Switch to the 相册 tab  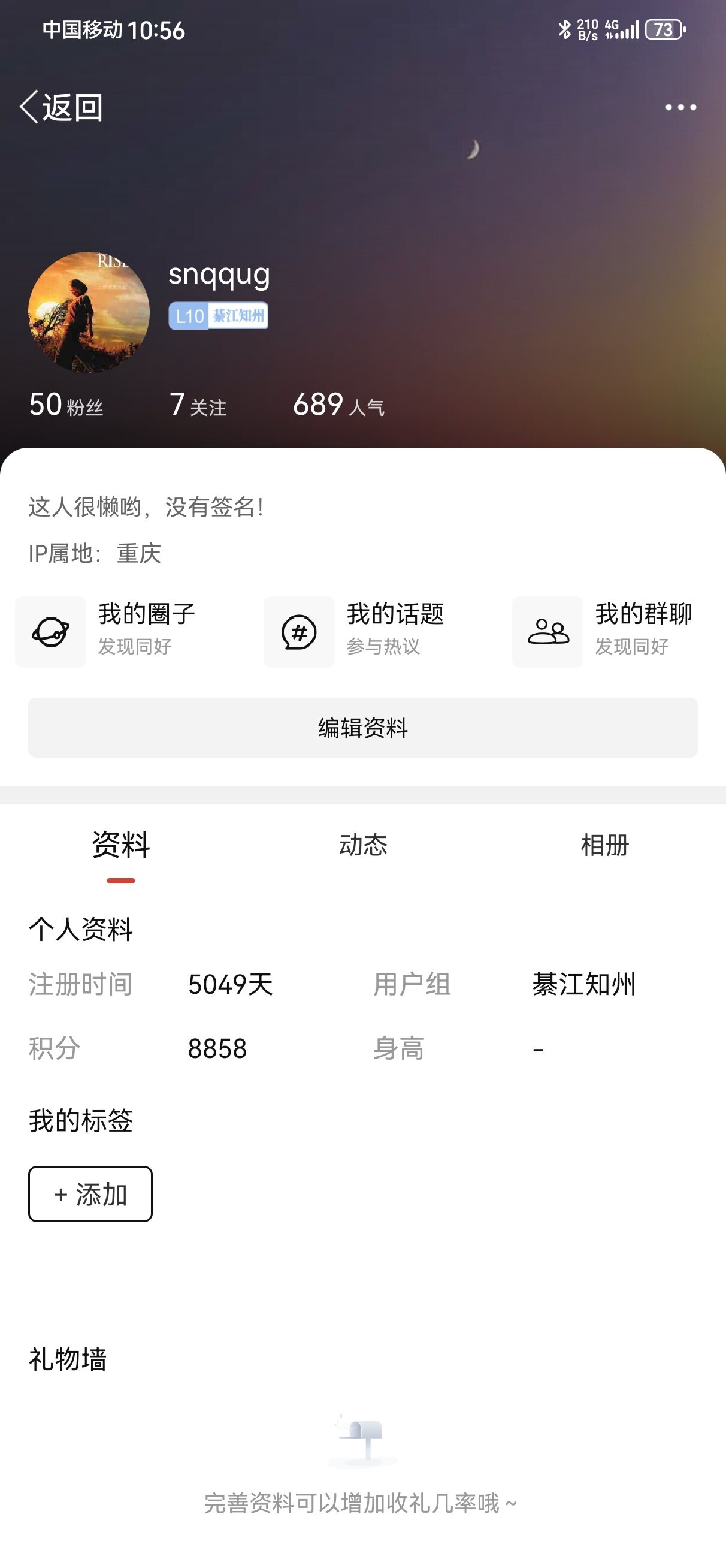tap(604, 845)
